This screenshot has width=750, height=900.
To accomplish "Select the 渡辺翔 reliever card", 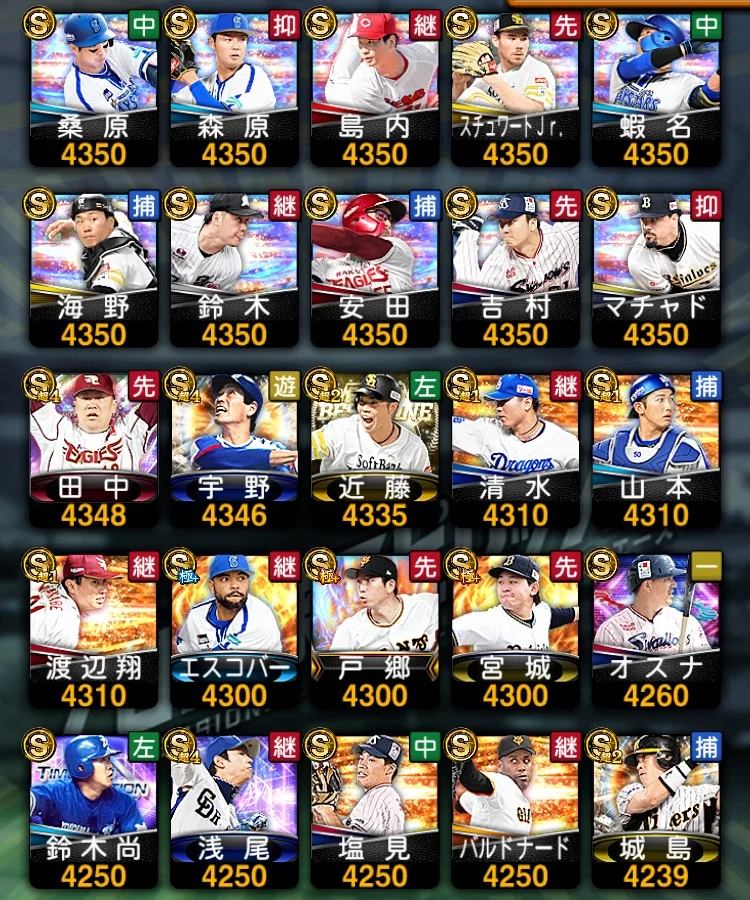I will pos(94,628).
